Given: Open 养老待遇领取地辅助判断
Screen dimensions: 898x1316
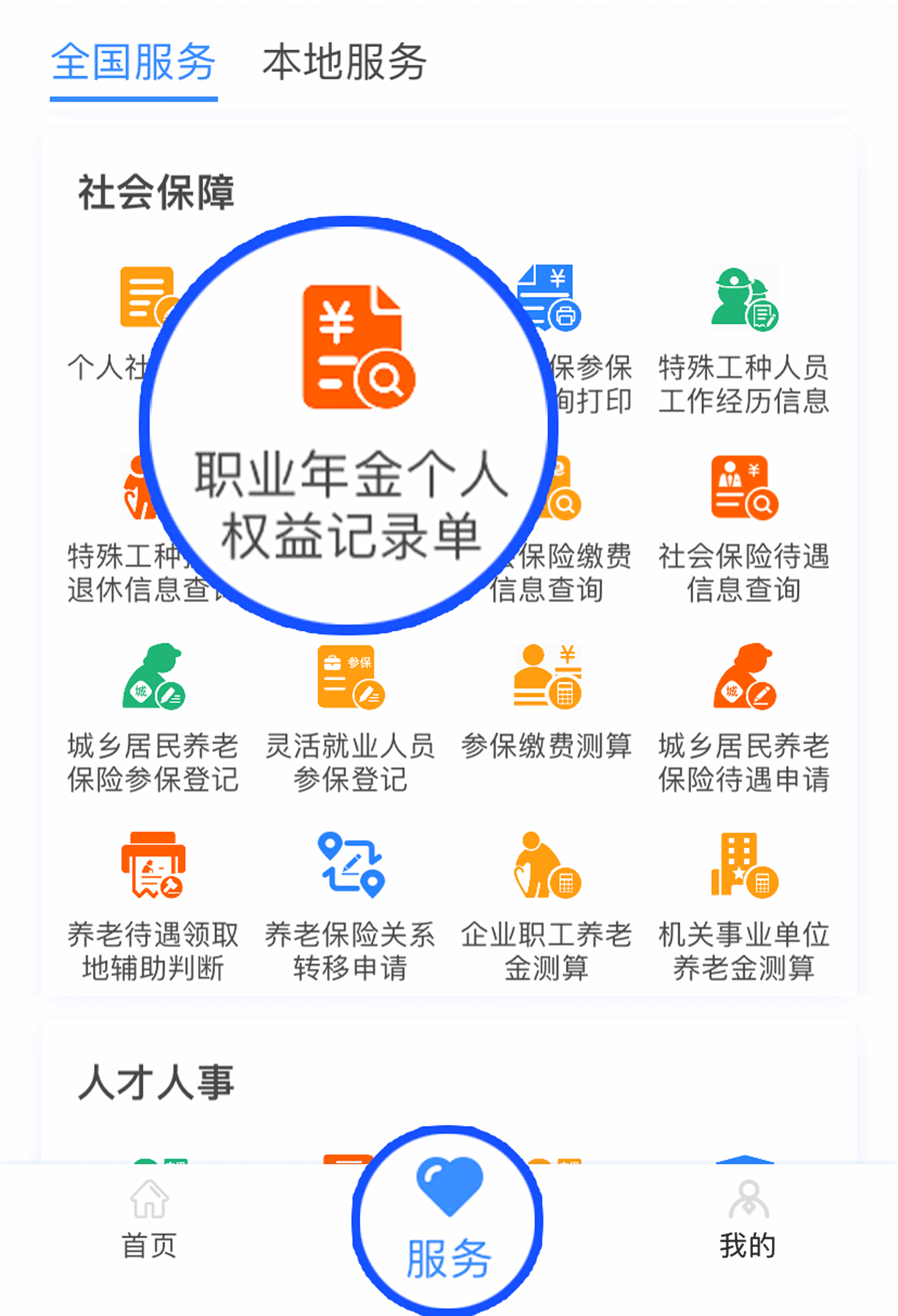Looking at the screenshot, I should coord(153,906).
